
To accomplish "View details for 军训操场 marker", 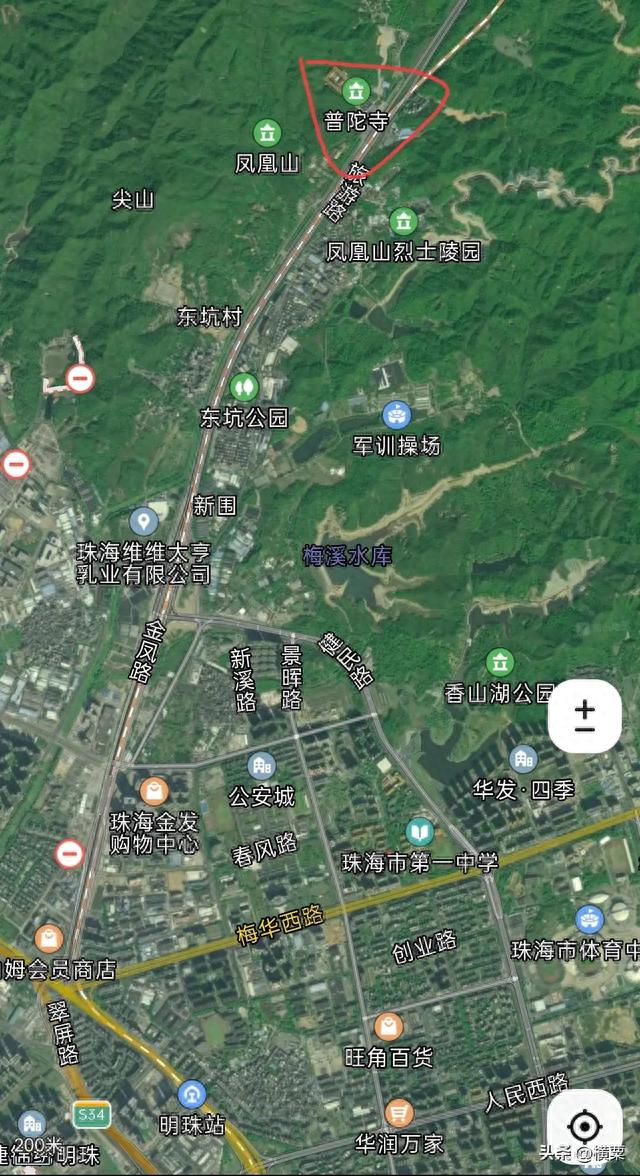I will click(x=397, y=415).
